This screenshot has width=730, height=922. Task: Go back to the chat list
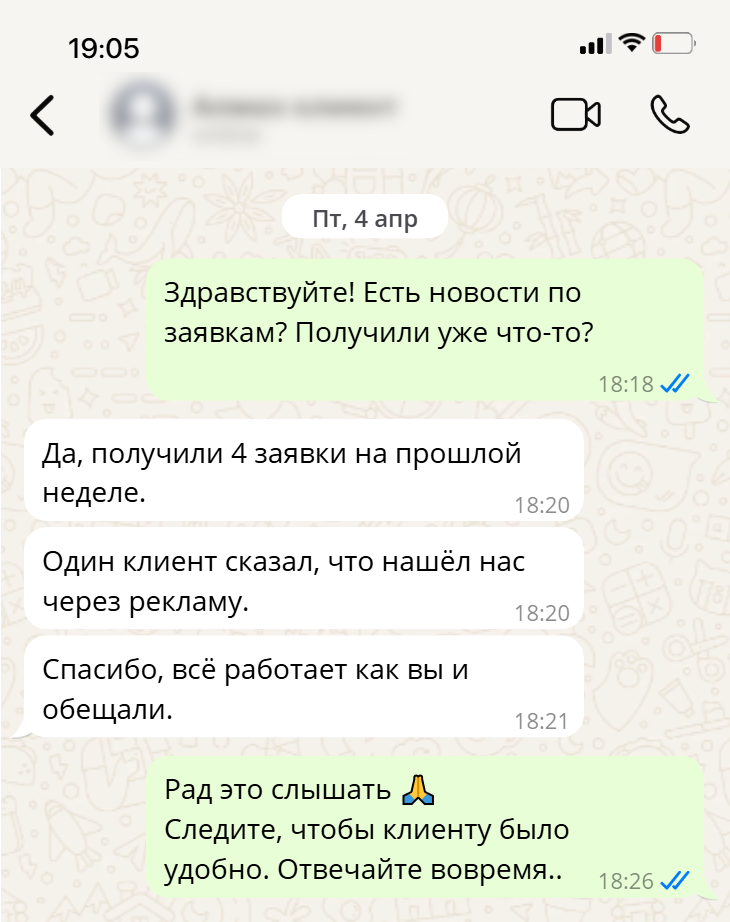tap(42, 115)
